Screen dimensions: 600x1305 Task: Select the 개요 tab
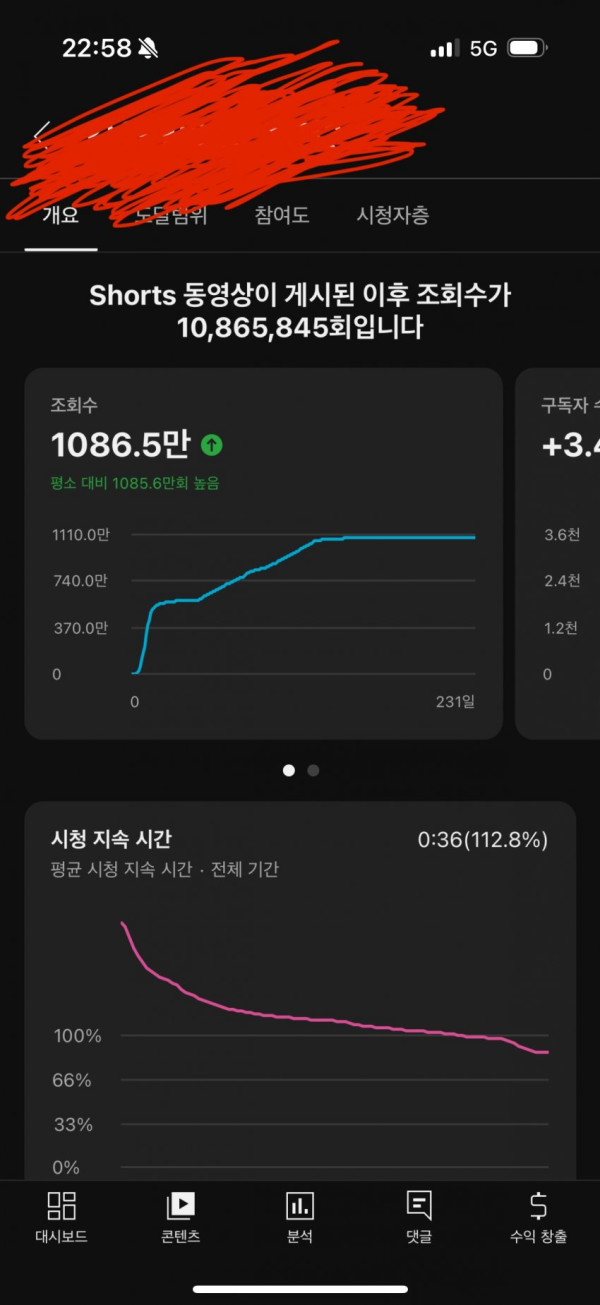[60, 215]
